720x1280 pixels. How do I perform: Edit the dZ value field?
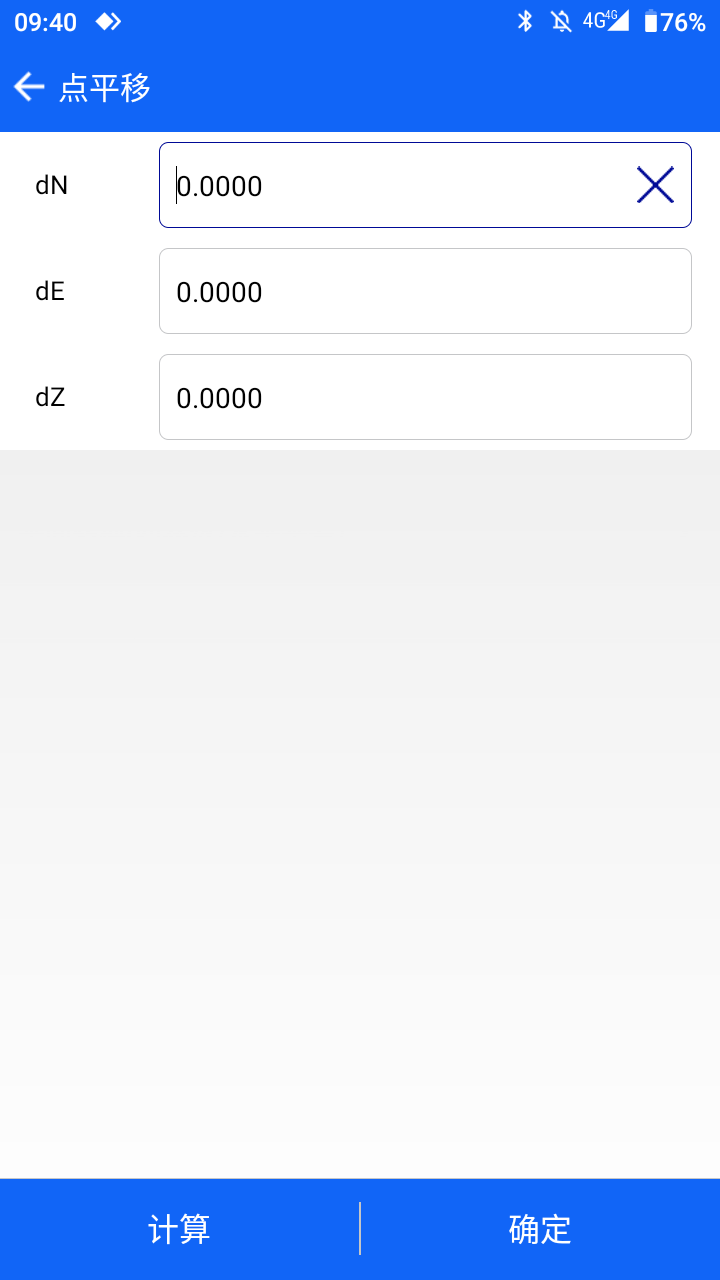425,397
